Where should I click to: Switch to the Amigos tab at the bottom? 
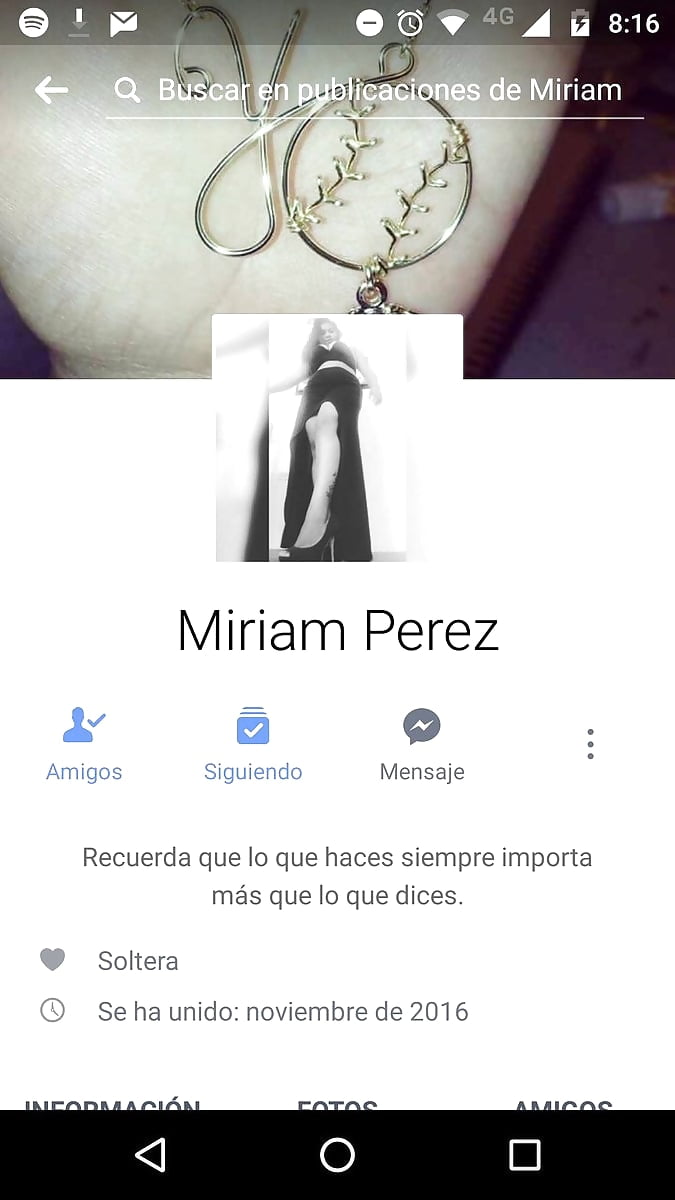562,1103
